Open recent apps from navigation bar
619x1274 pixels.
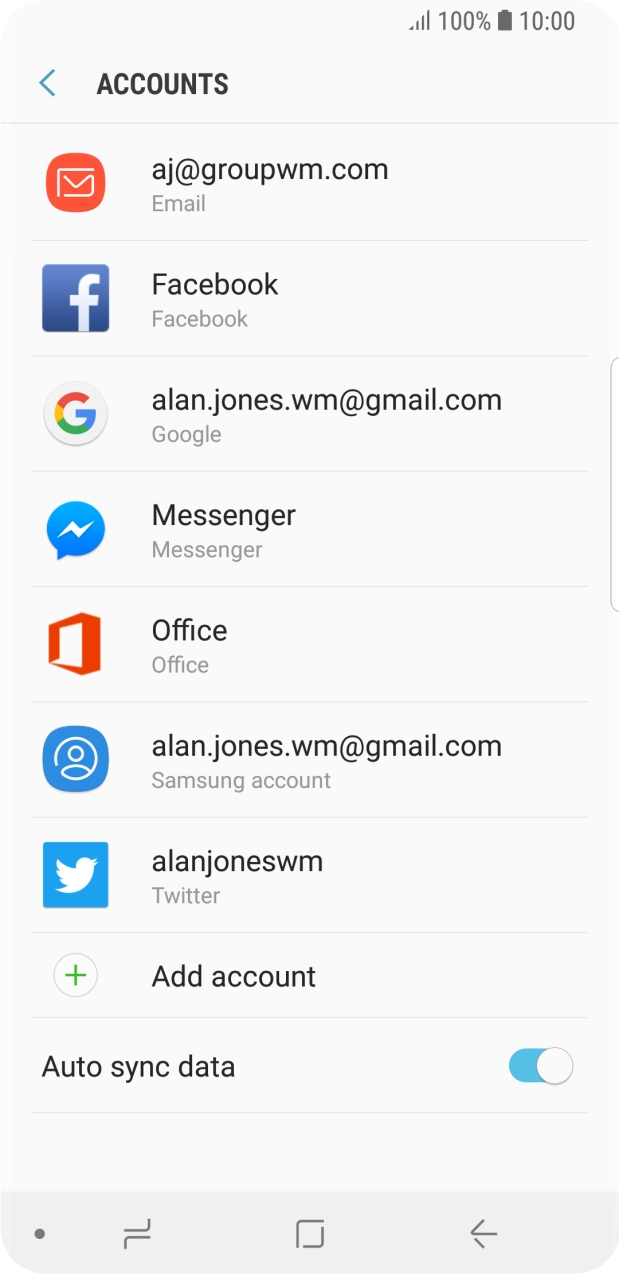pos(137,1234)
